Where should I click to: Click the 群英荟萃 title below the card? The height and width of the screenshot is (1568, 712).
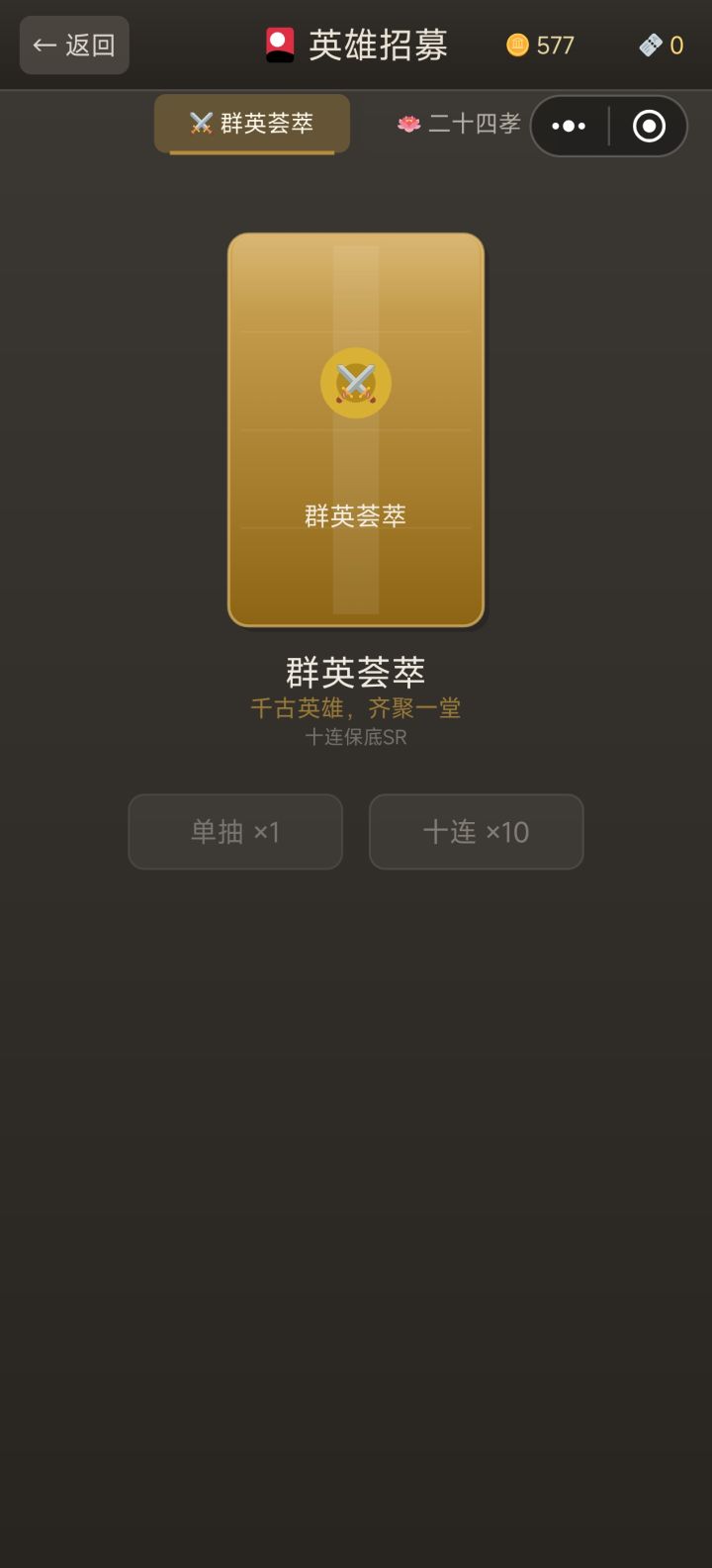355,672
